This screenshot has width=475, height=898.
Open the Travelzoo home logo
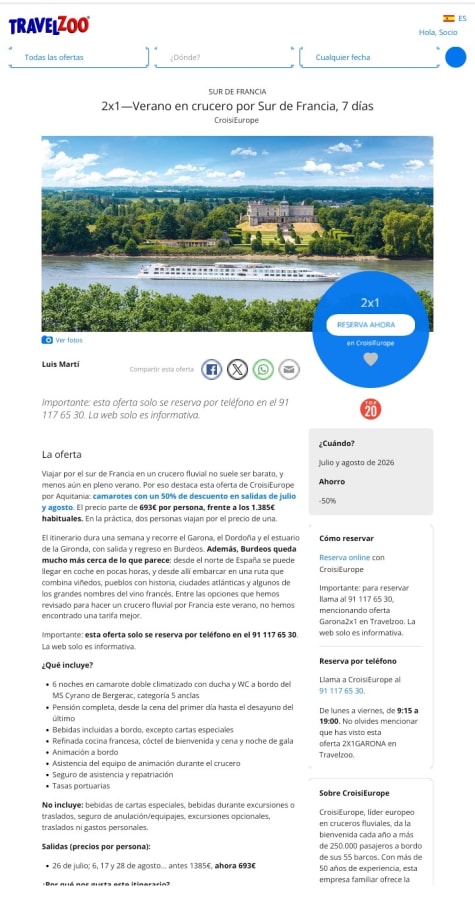tap(49, 25)
